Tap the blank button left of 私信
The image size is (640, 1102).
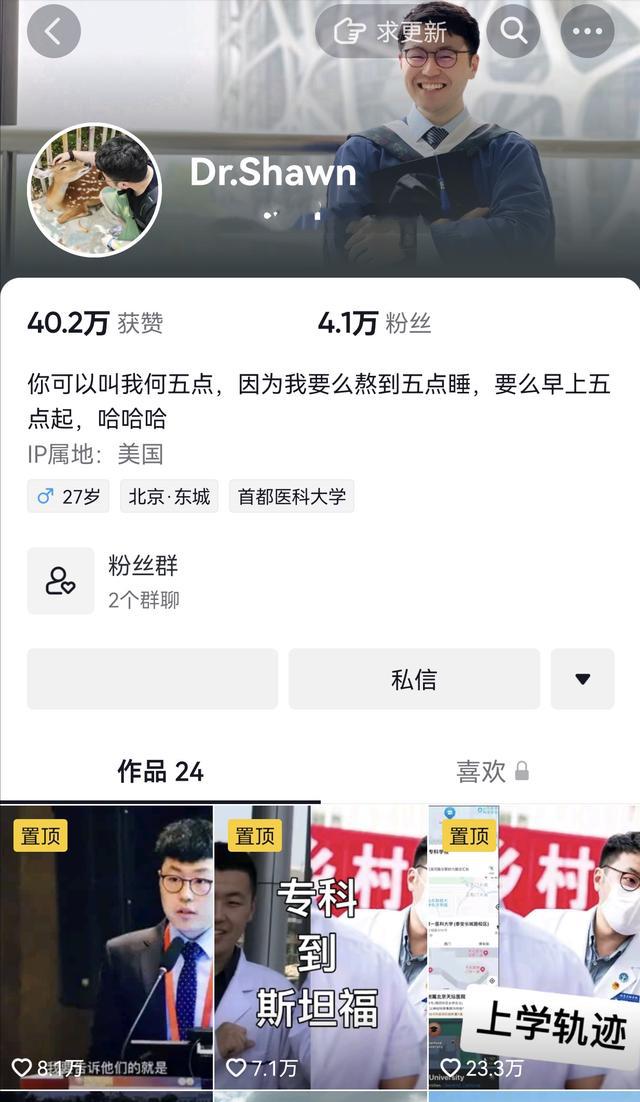click(x=152, y=679)
